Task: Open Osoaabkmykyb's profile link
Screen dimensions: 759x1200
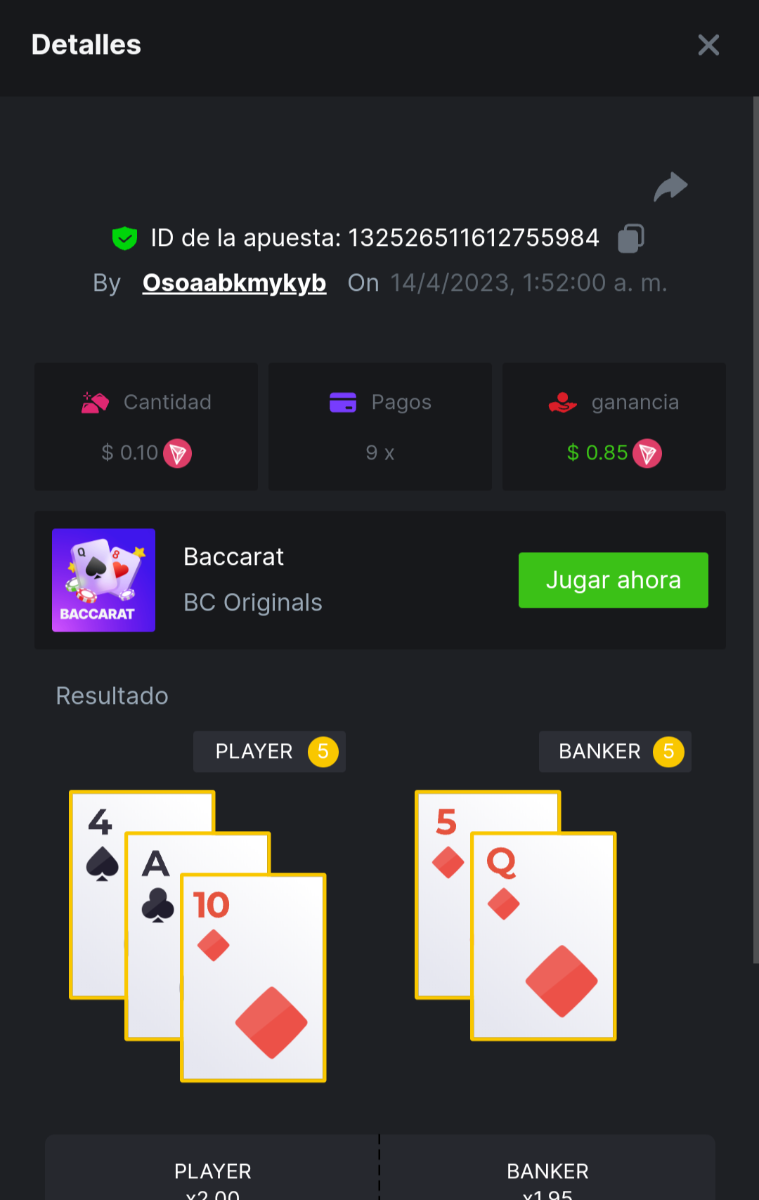Action: [x=234, y=283]
